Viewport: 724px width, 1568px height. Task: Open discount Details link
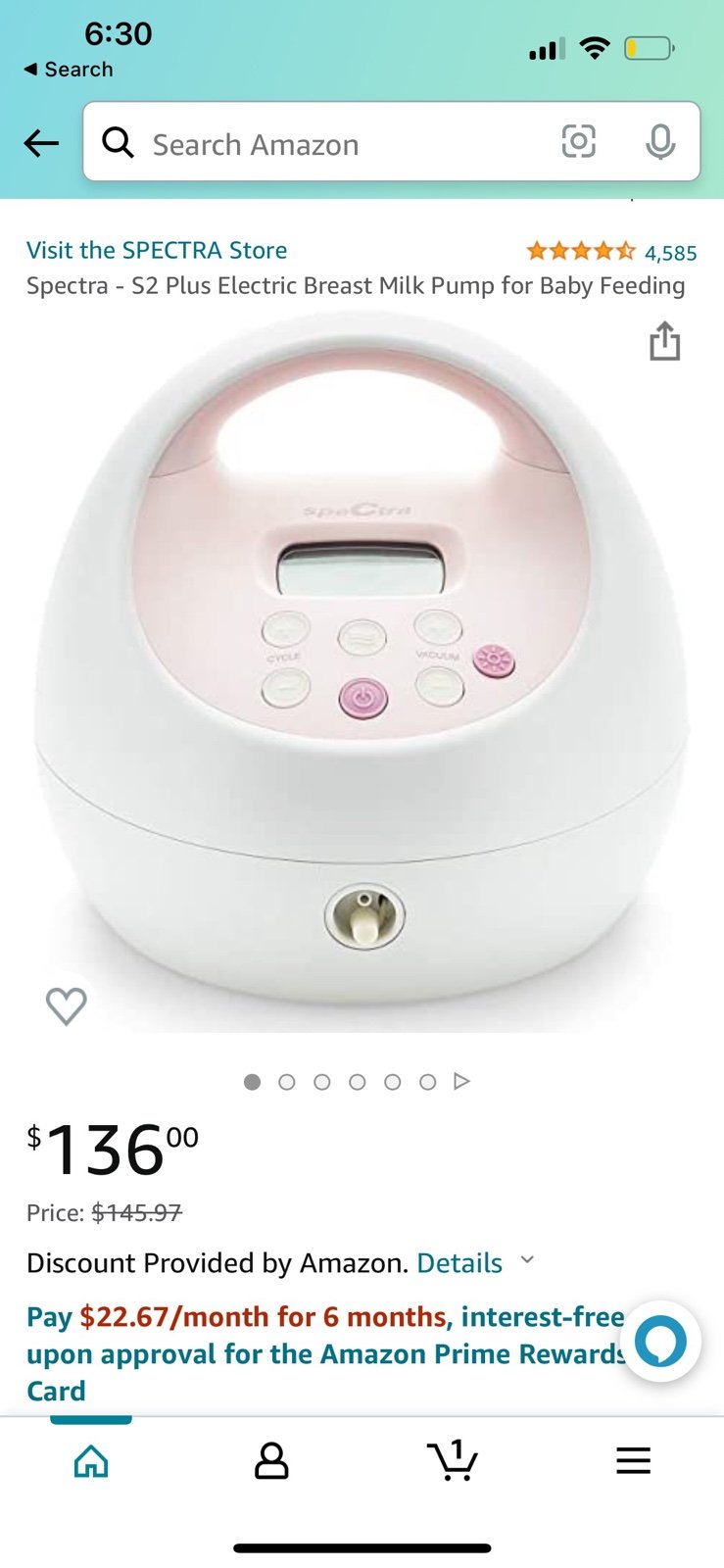[459, 1262]
